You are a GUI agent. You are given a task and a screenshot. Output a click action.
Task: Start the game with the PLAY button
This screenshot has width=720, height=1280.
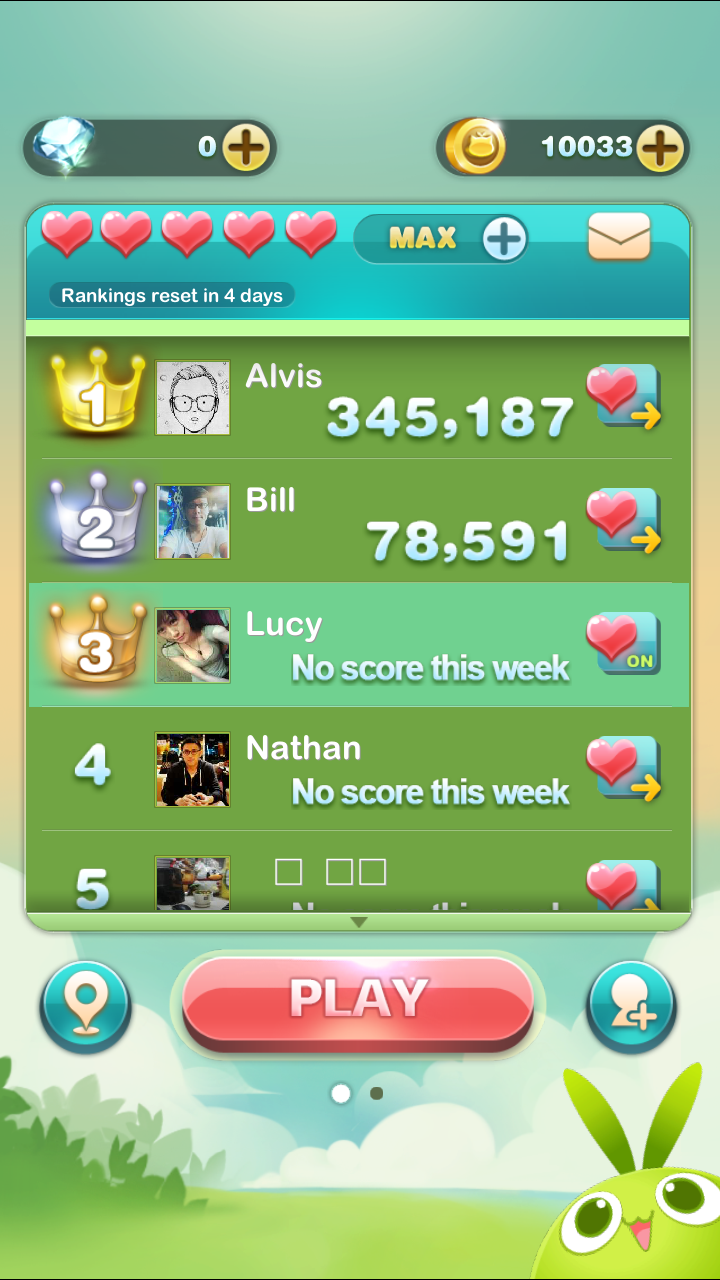click(x=357, y=1000)
